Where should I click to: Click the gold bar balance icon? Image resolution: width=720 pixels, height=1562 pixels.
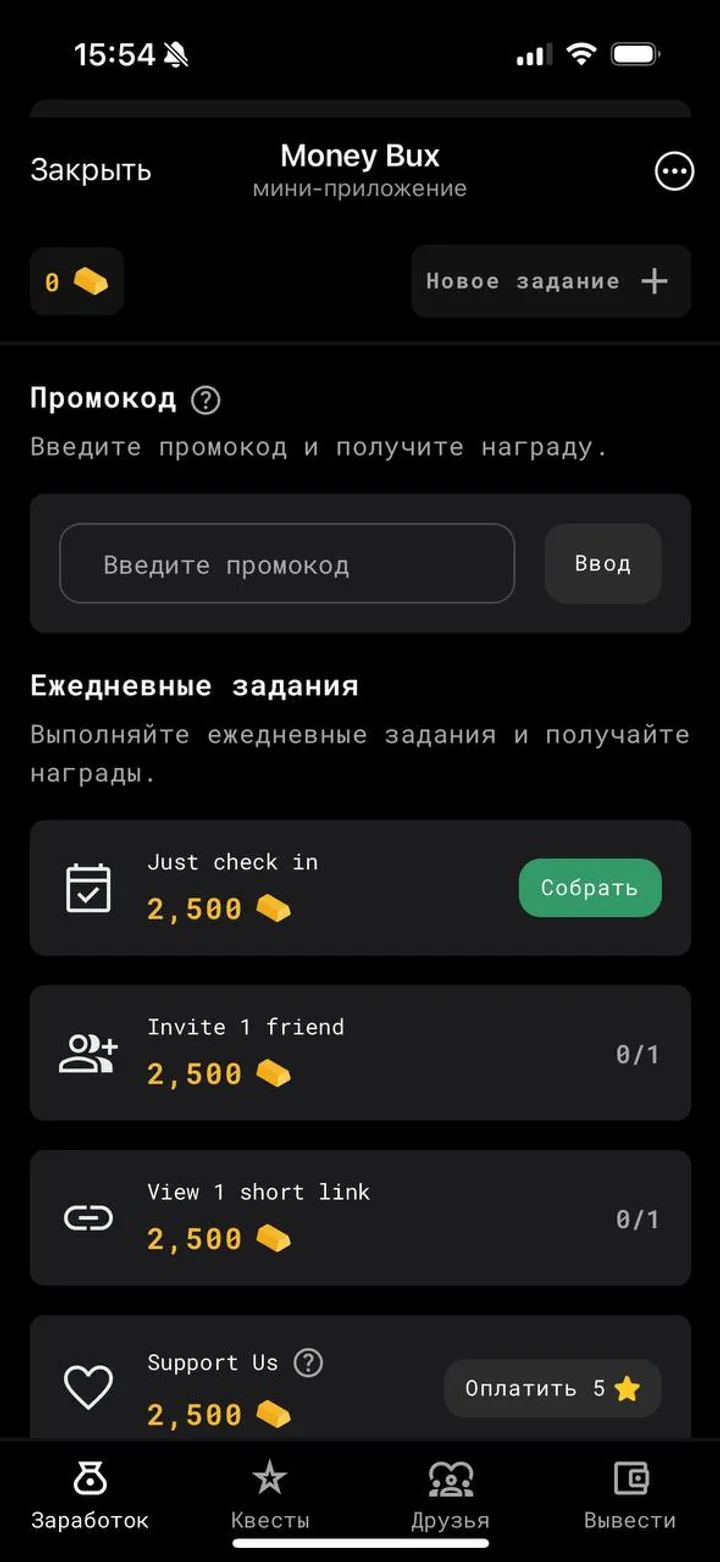point(90,282)
